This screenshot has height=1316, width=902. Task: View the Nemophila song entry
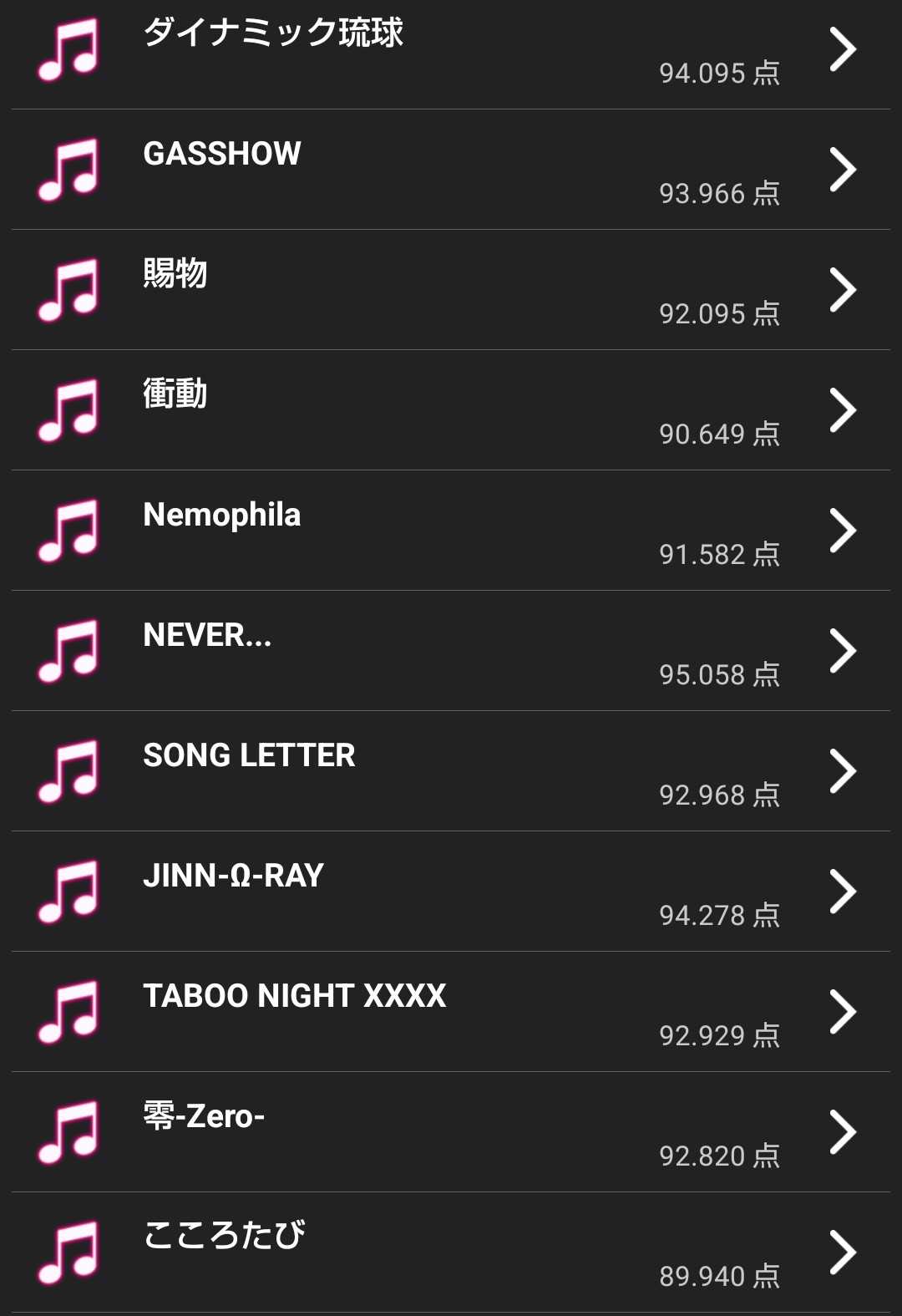pyautogui.click(x=451, y=531)
